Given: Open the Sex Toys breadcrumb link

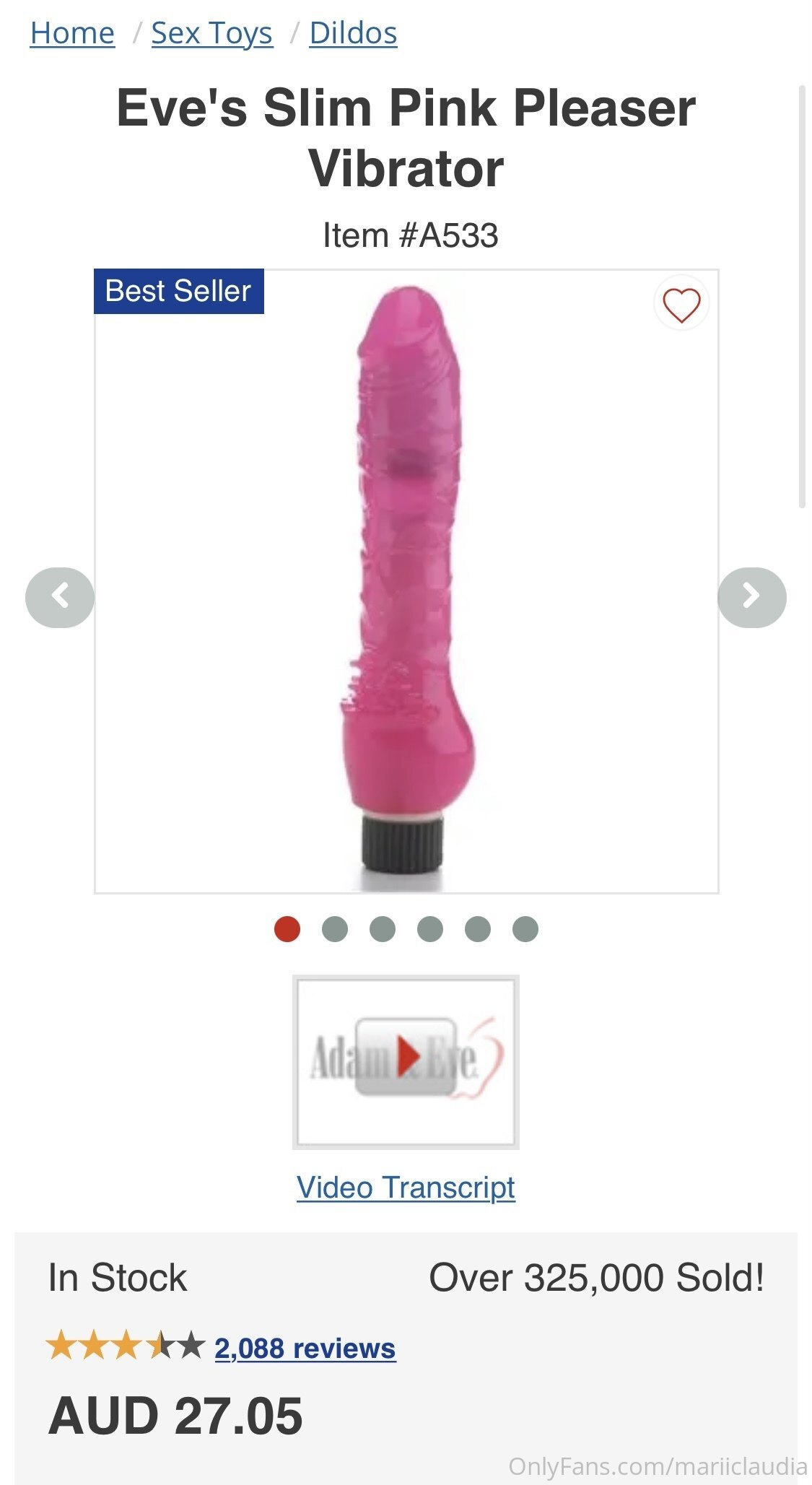Looking at the screenshot, I should click(x=212, y=33).
